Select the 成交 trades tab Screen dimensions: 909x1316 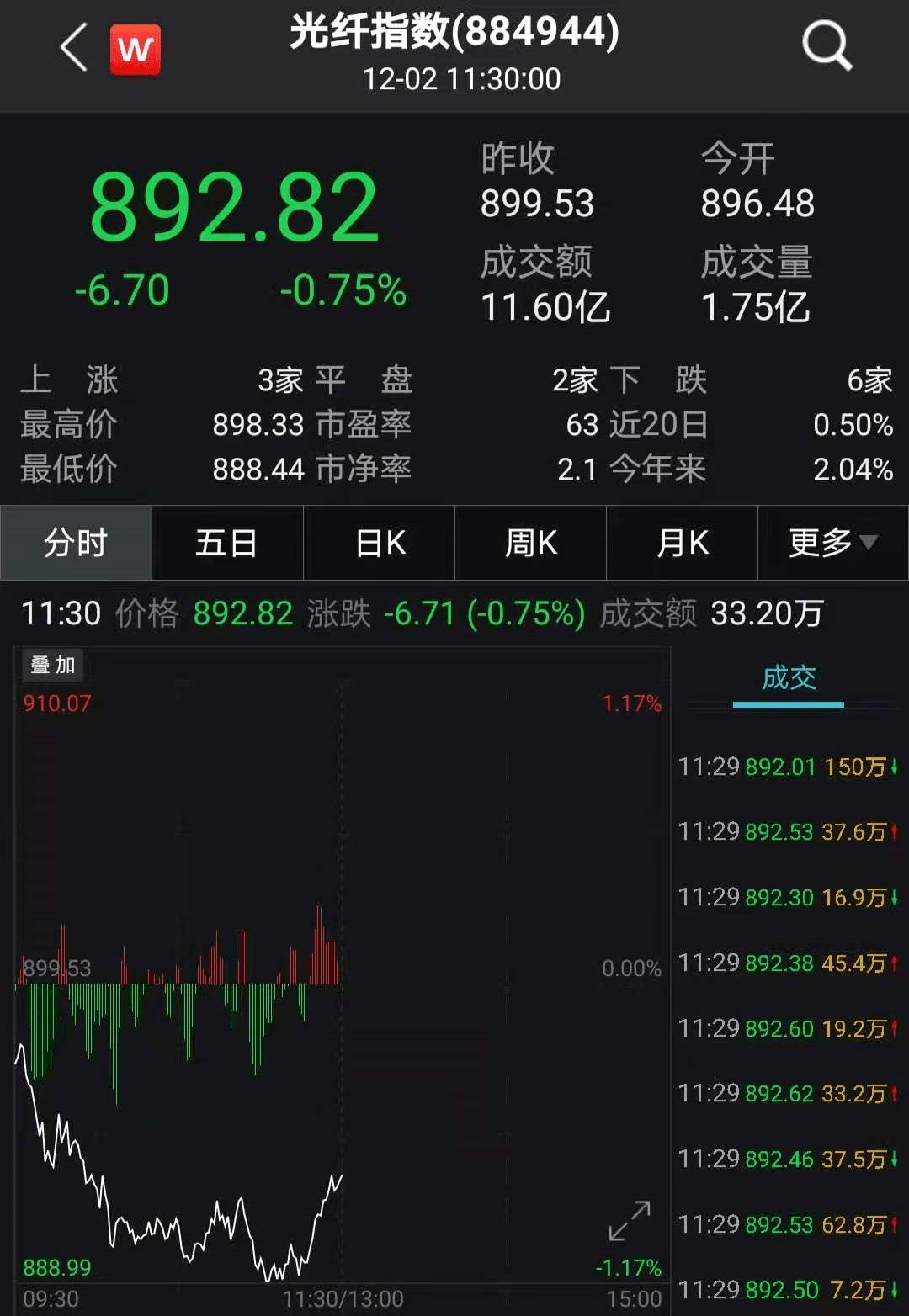pyautogui.click(x=789, y=678)
